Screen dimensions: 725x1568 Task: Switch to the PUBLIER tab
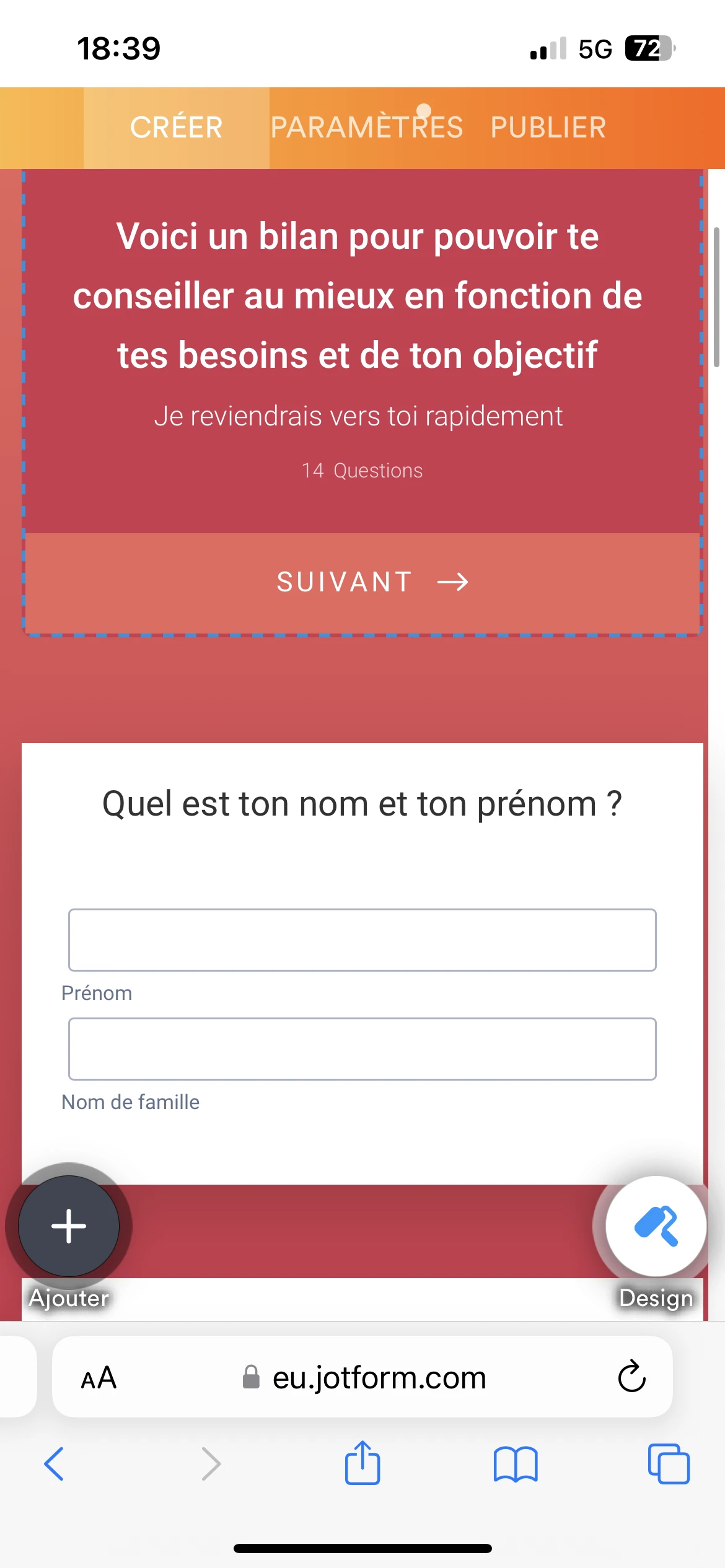click(x=548, y=126)
